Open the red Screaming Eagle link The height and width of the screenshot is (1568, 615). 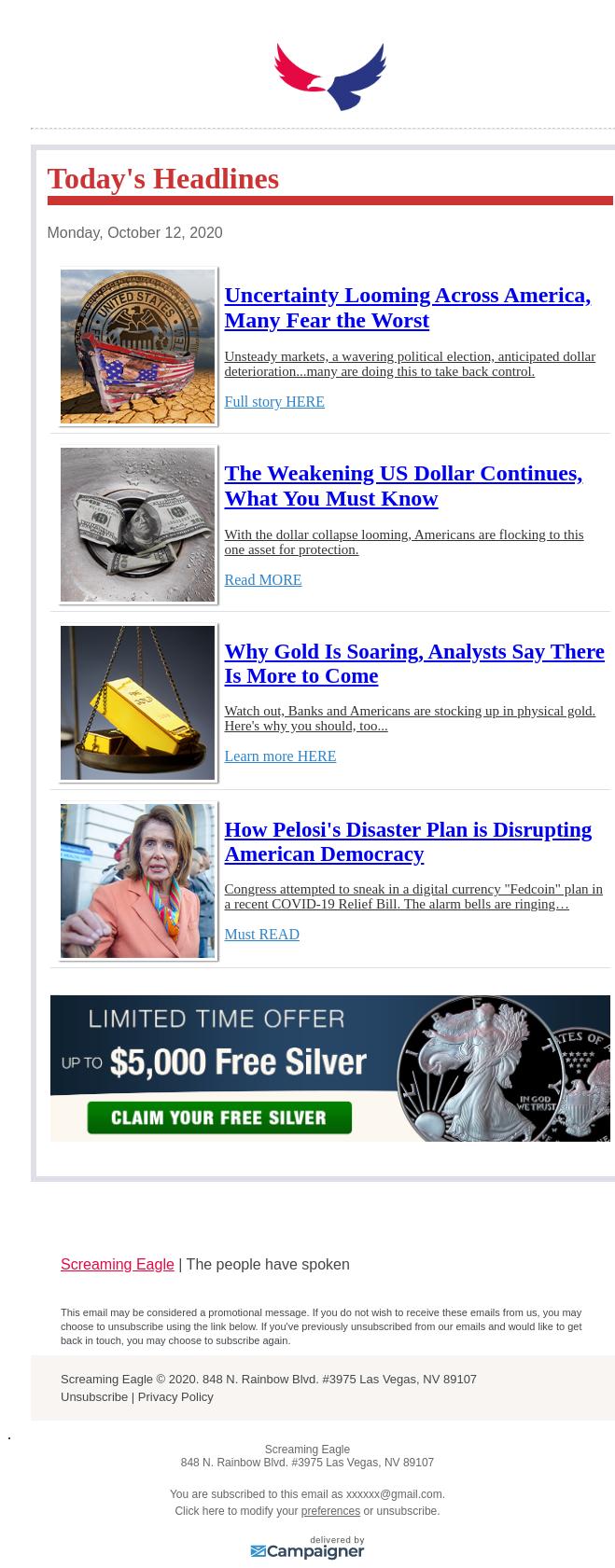click(x=117, y=1265)
